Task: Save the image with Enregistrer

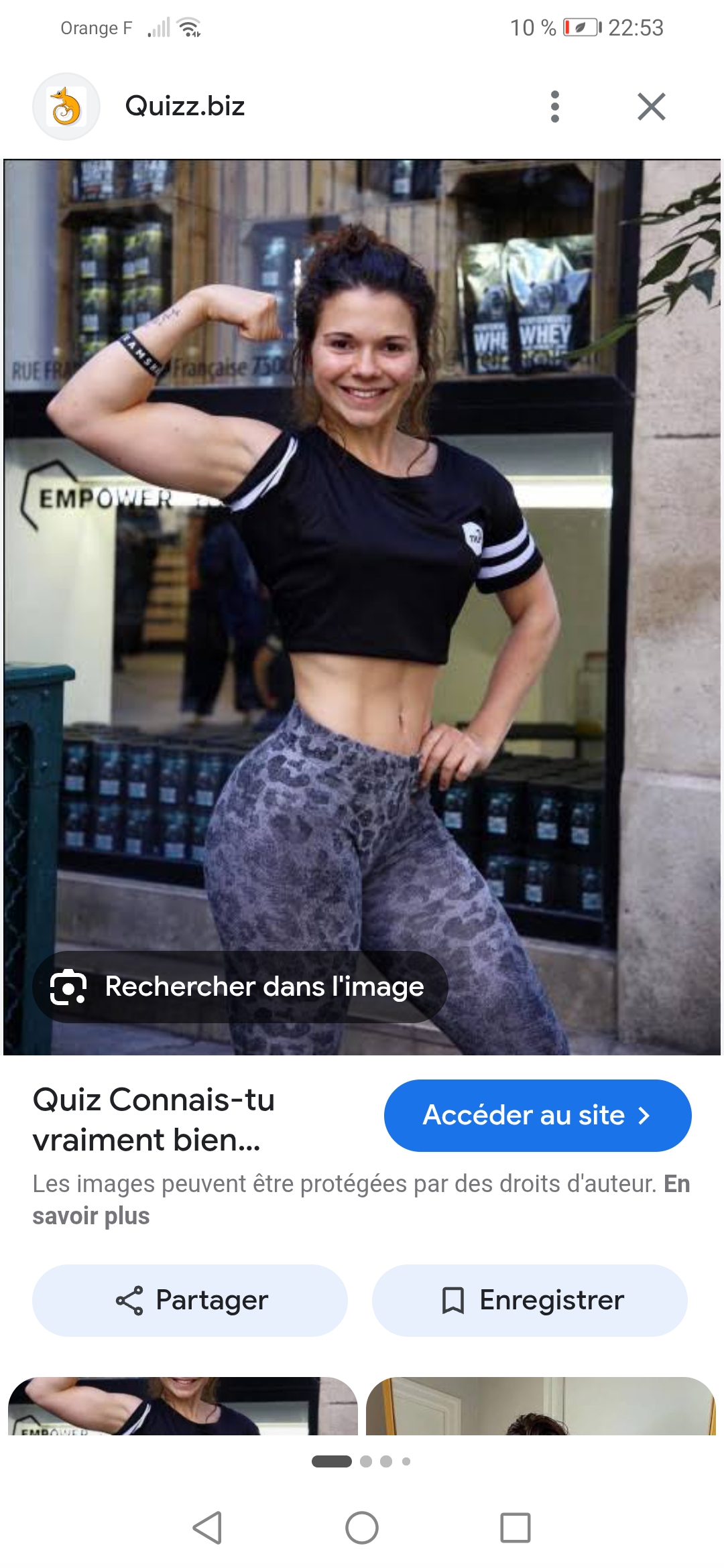Action: [x=530, y=1301]
